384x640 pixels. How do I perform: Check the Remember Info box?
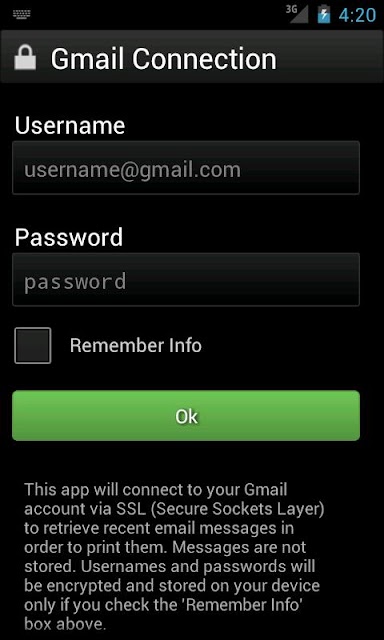pos(33,345)
